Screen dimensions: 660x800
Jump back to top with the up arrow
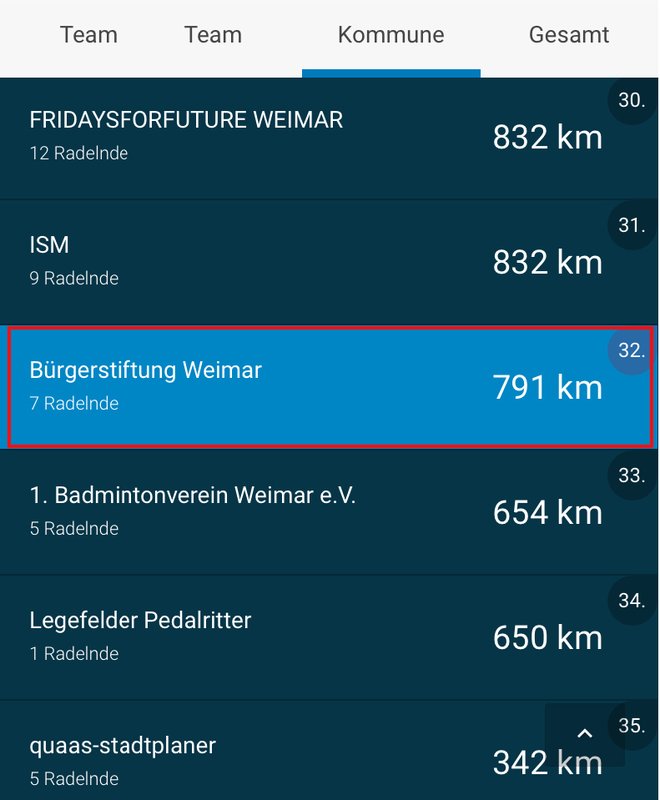click(585, 734)
